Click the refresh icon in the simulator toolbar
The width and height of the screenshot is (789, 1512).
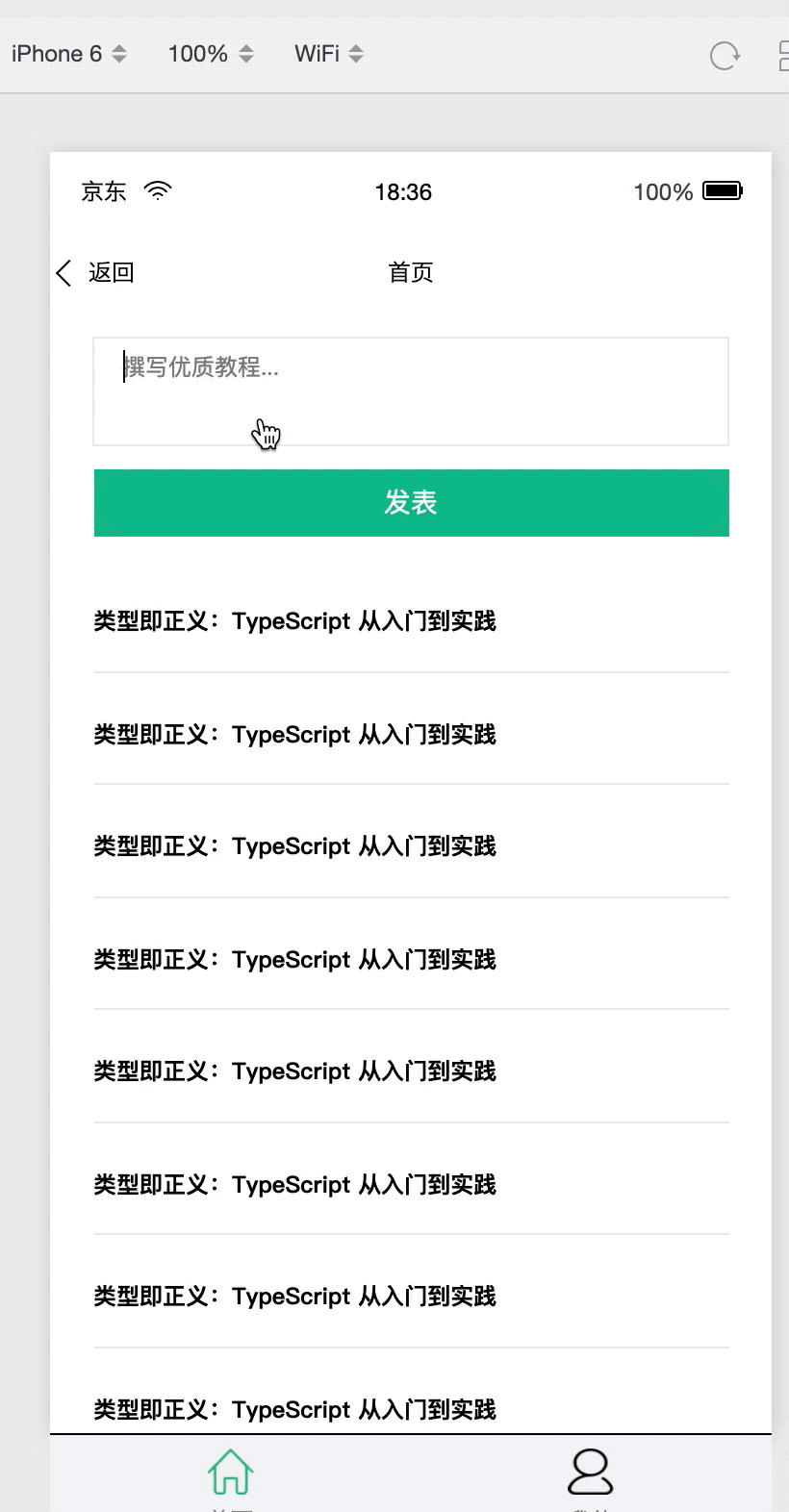coord(724,56)
